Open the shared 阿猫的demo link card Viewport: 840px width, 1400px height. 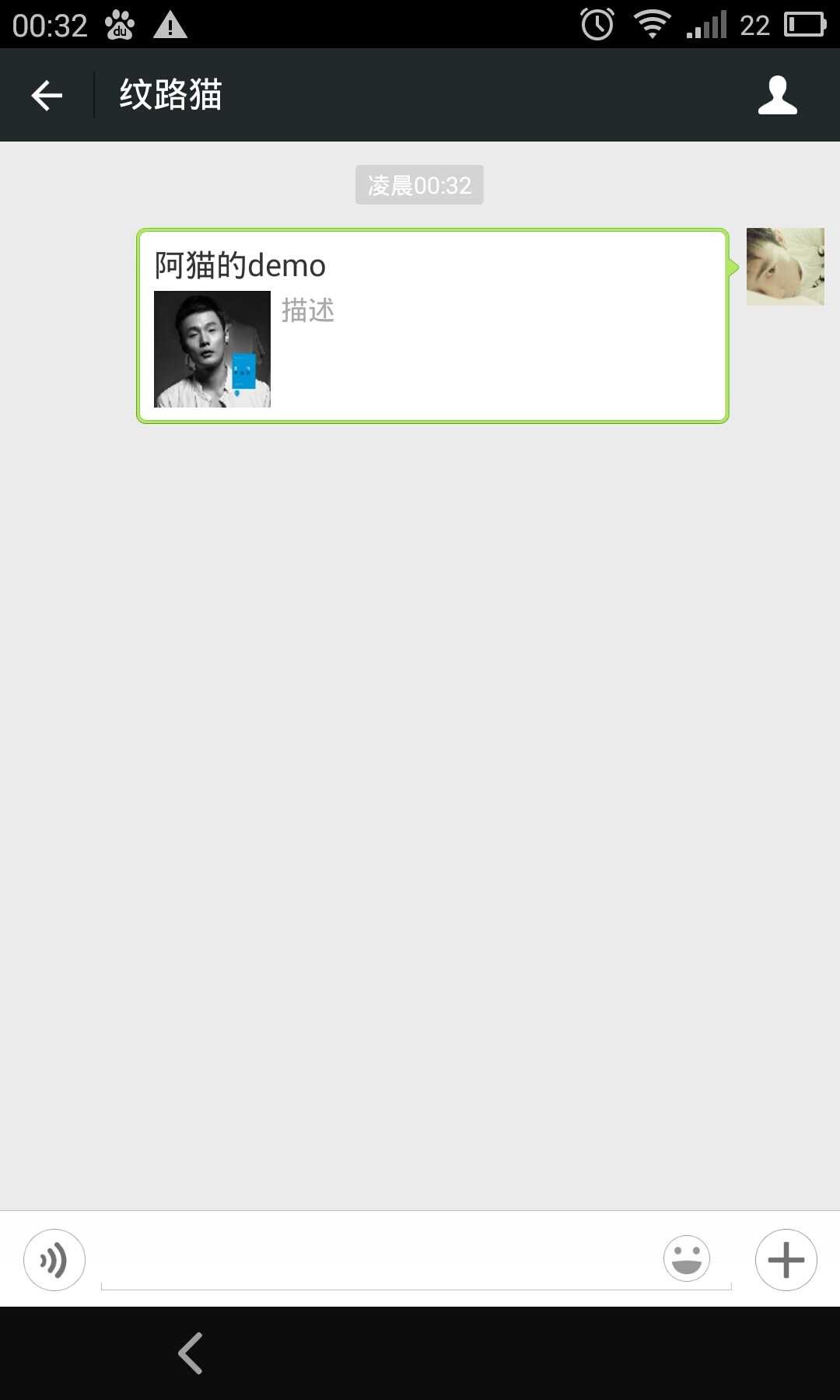[432, 326]
